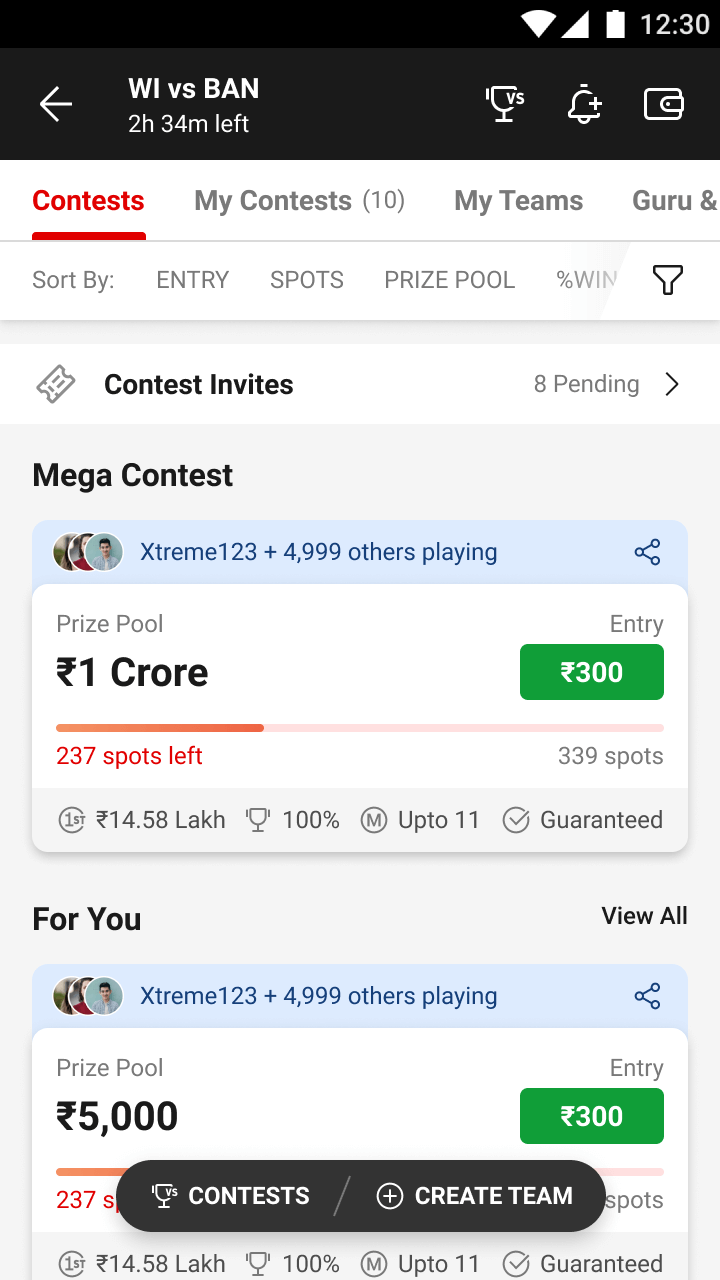Join ₹1 Crore contest for ₹300

(x=591, y=672)
